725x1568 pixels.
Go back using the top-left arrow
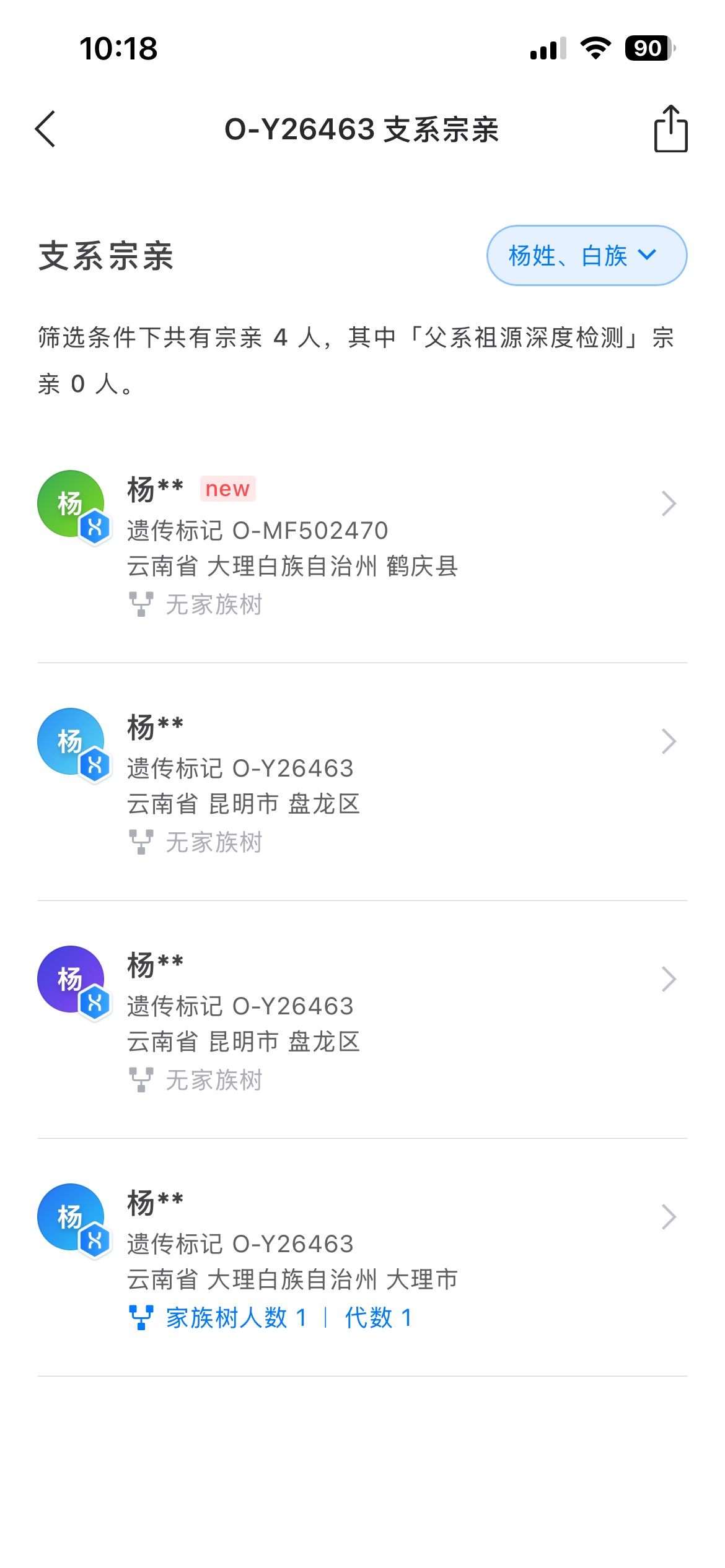click(x=46, y=129)
